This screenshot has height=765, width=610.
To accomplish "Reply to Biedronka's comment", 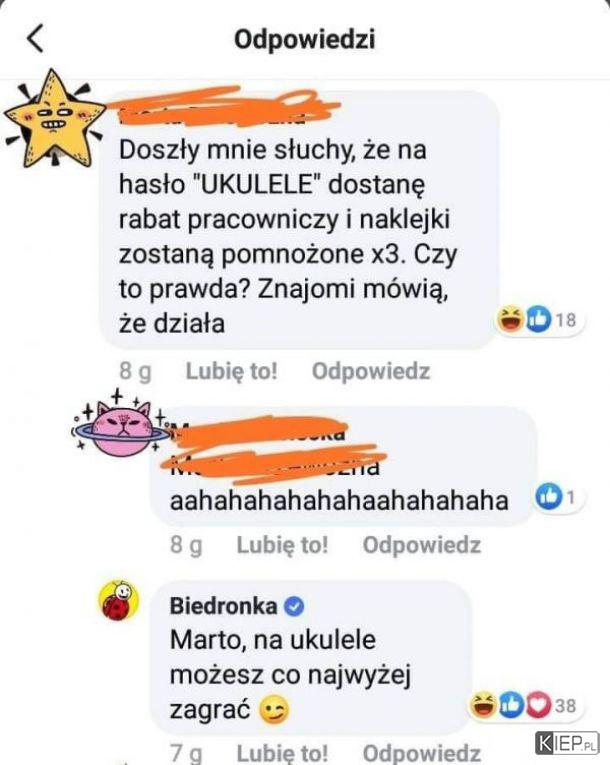I will pyautogui.click(x=421, y=752).
